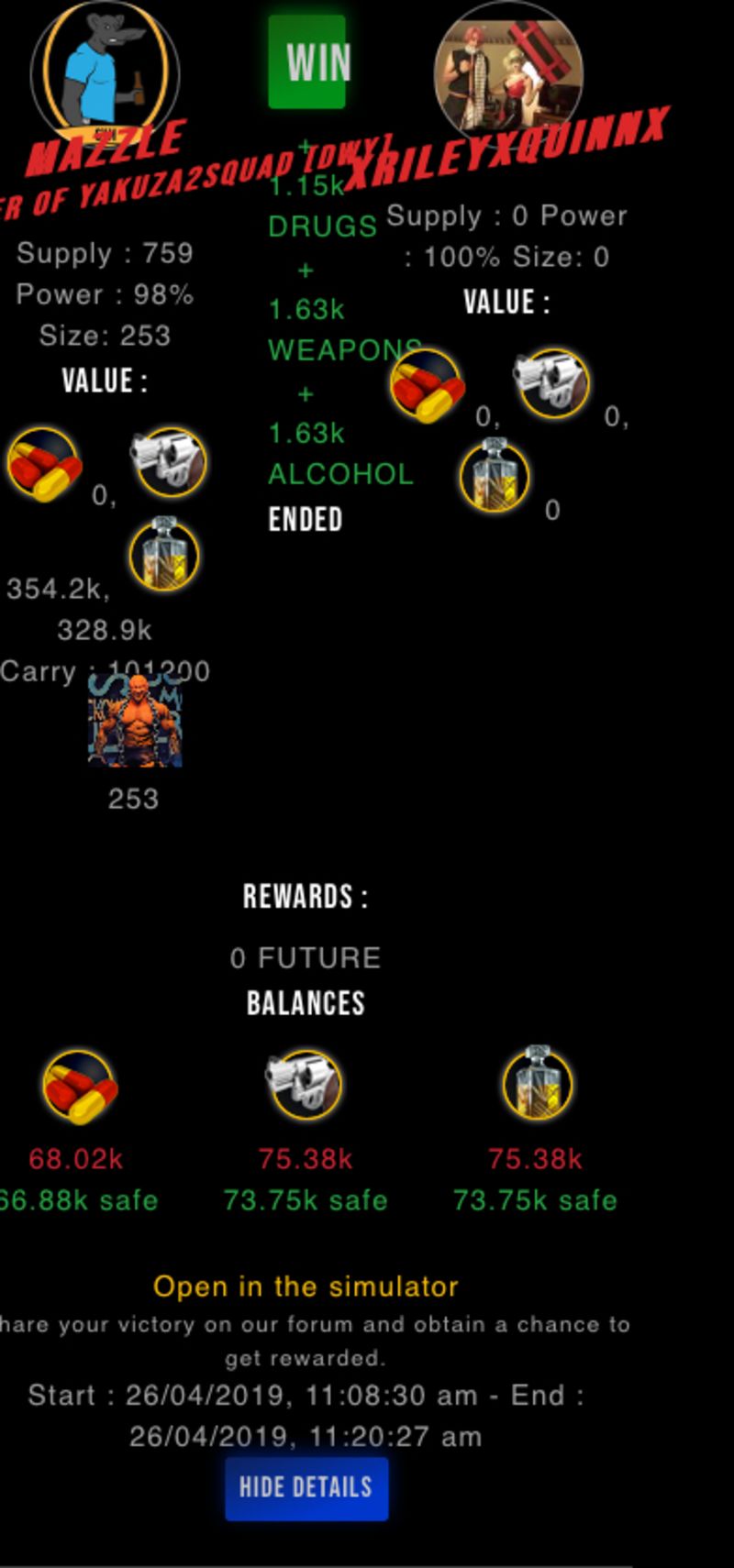Open Mazzle's player avatar
The height and width of the screenshot is (1568, 734).
[x=105, y=70]
